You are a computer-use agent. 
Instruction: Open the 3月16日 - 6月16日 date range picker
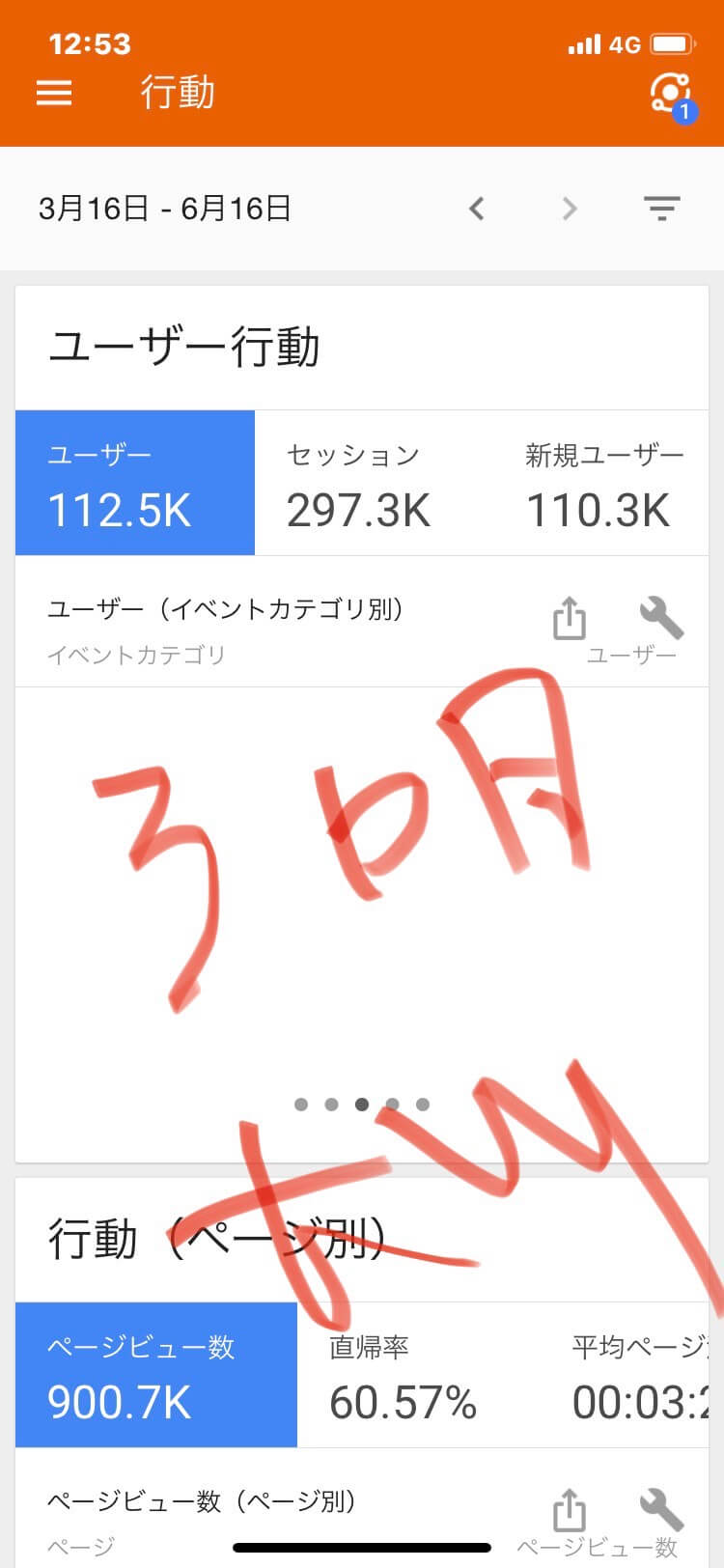click(x=165, y=209)
